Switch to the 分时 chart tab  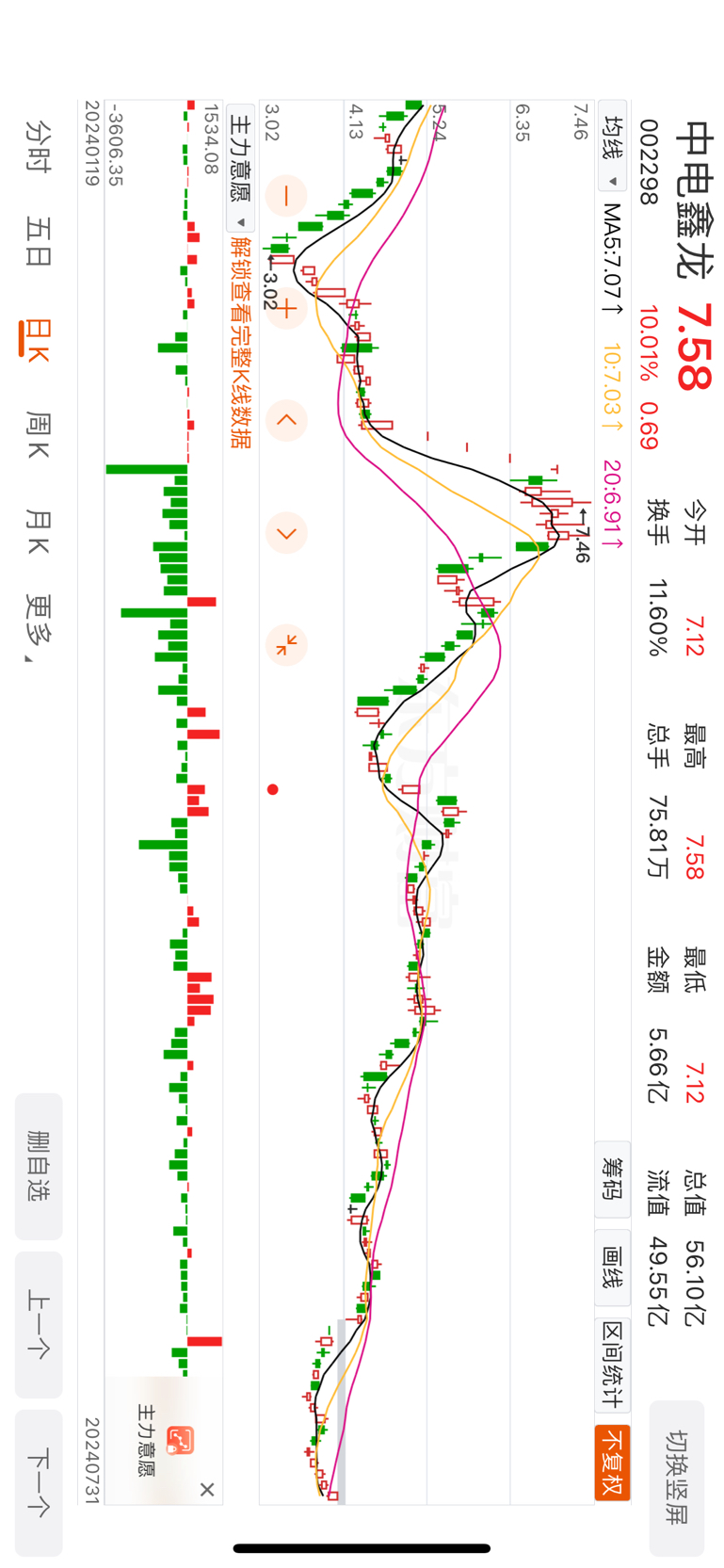click(x=38, y=146)
